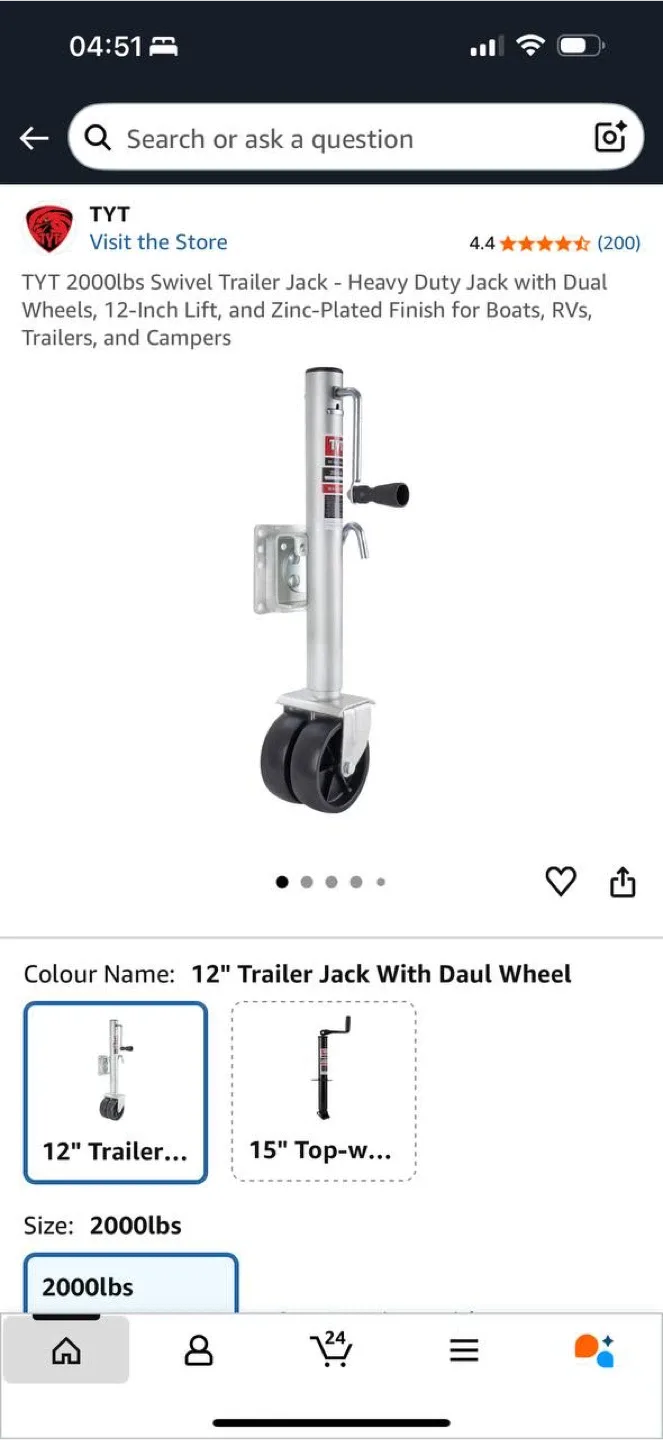Viewport: 663px width, 1440px height.
Task: Open the AI assistant chat icon
Action: tap(594, 1350)
